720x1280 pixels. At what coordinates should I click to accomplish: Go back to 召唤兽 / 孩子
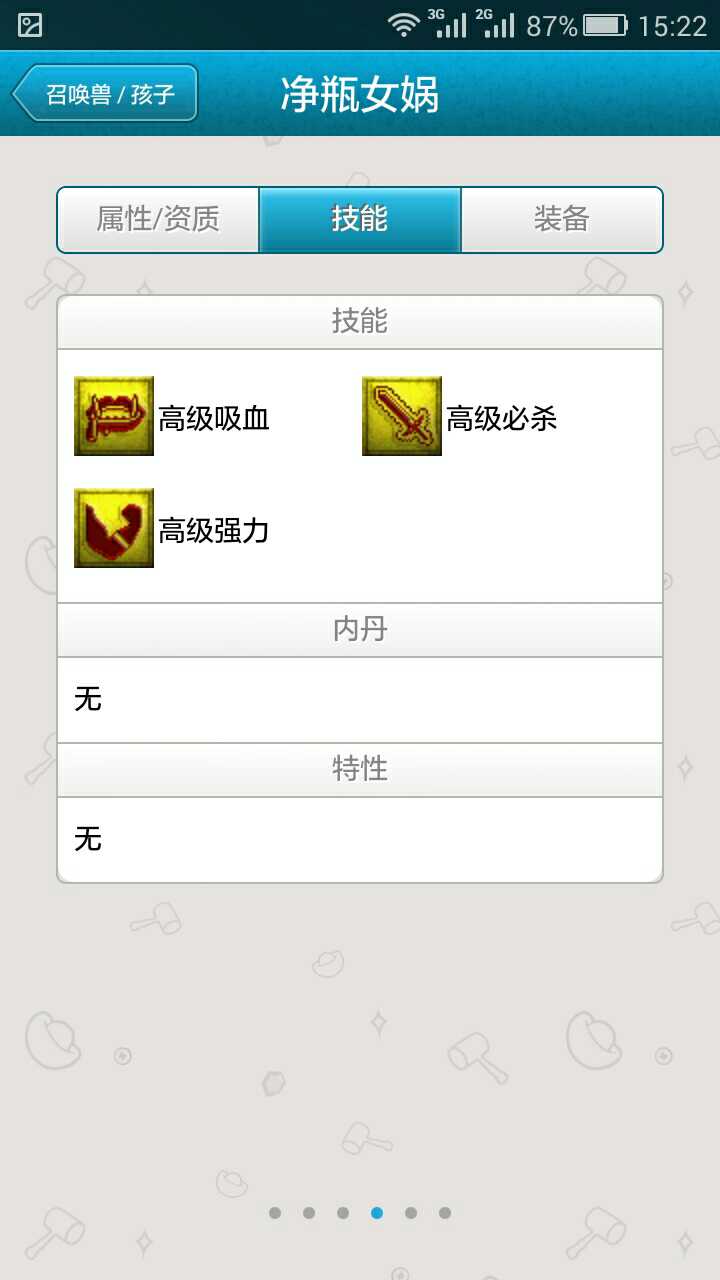pos(105,94)
